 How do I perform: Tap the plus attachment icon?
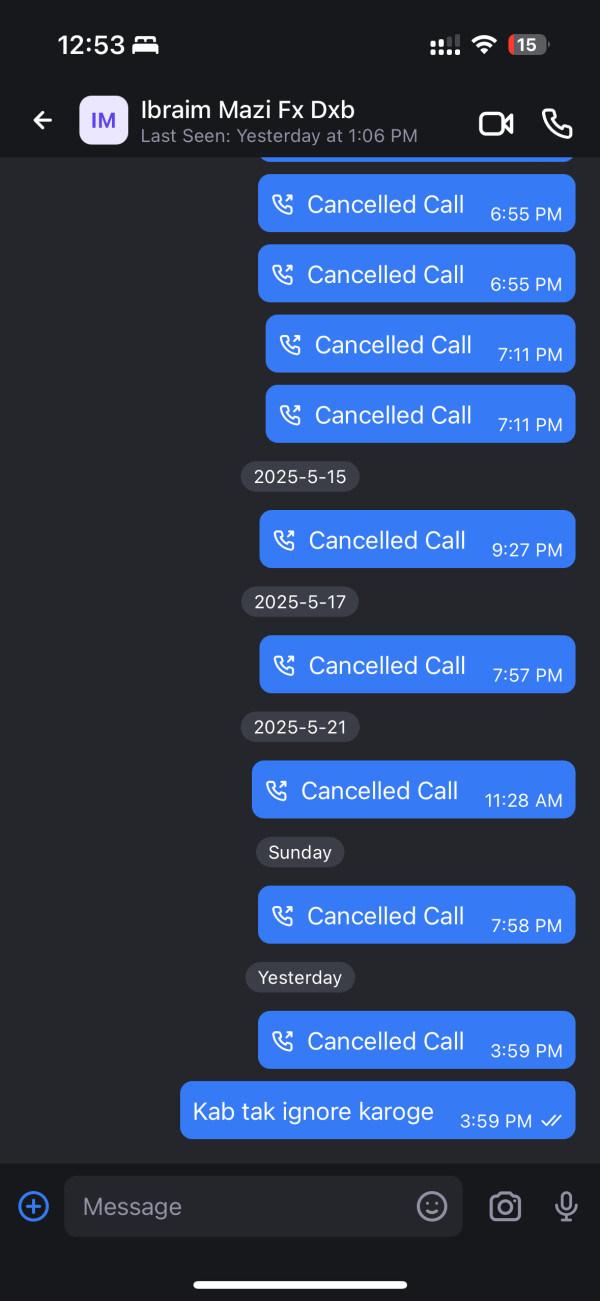[33, 1206]
